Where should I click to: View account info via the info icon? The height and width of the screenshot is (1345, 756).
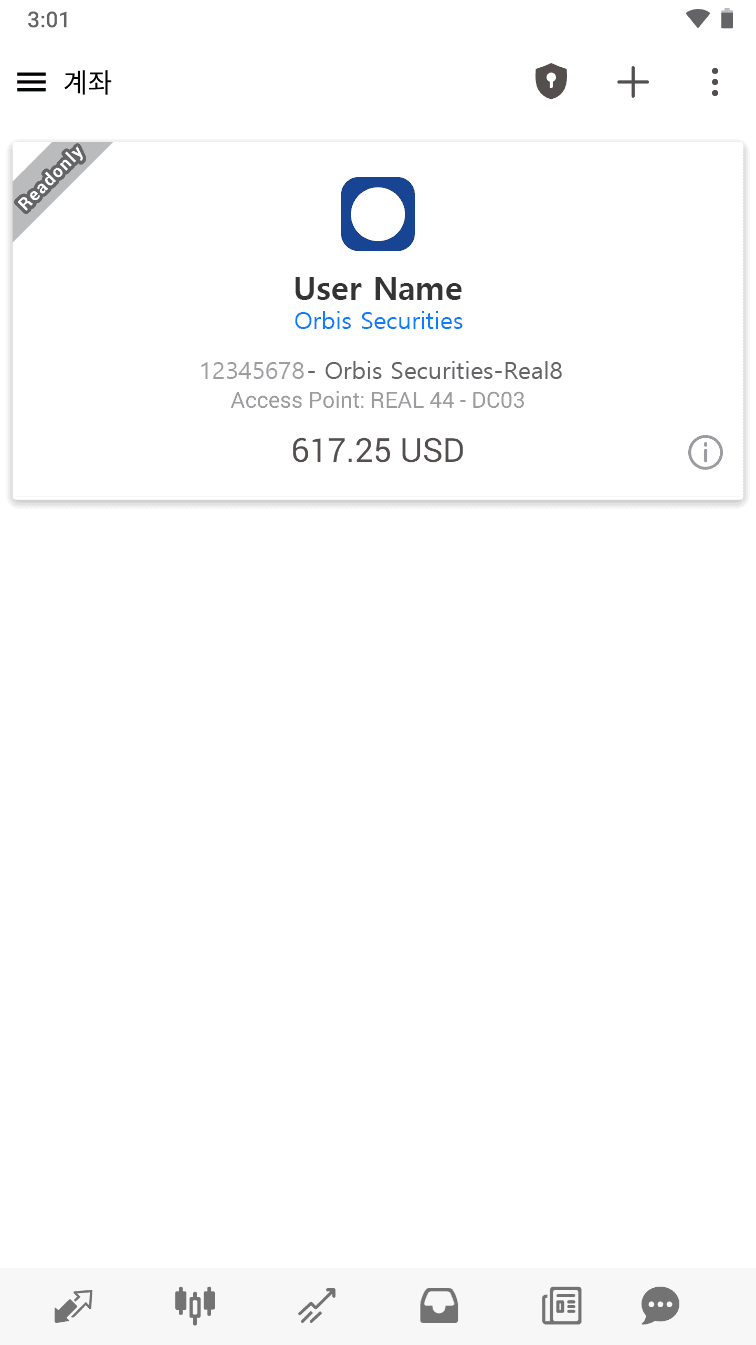pyautogui.click(x=705, y=453)
